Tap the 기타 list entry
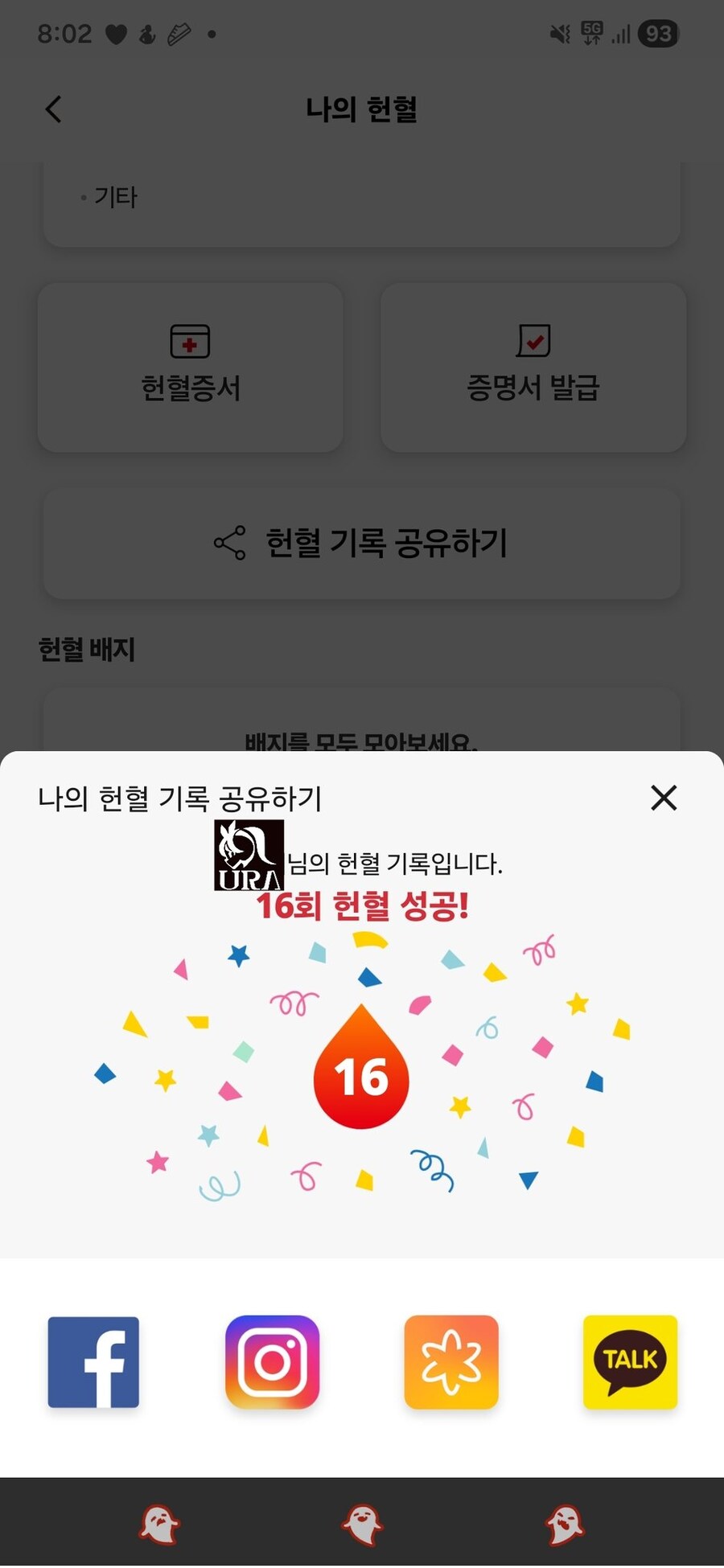 (x=117, y=195)
